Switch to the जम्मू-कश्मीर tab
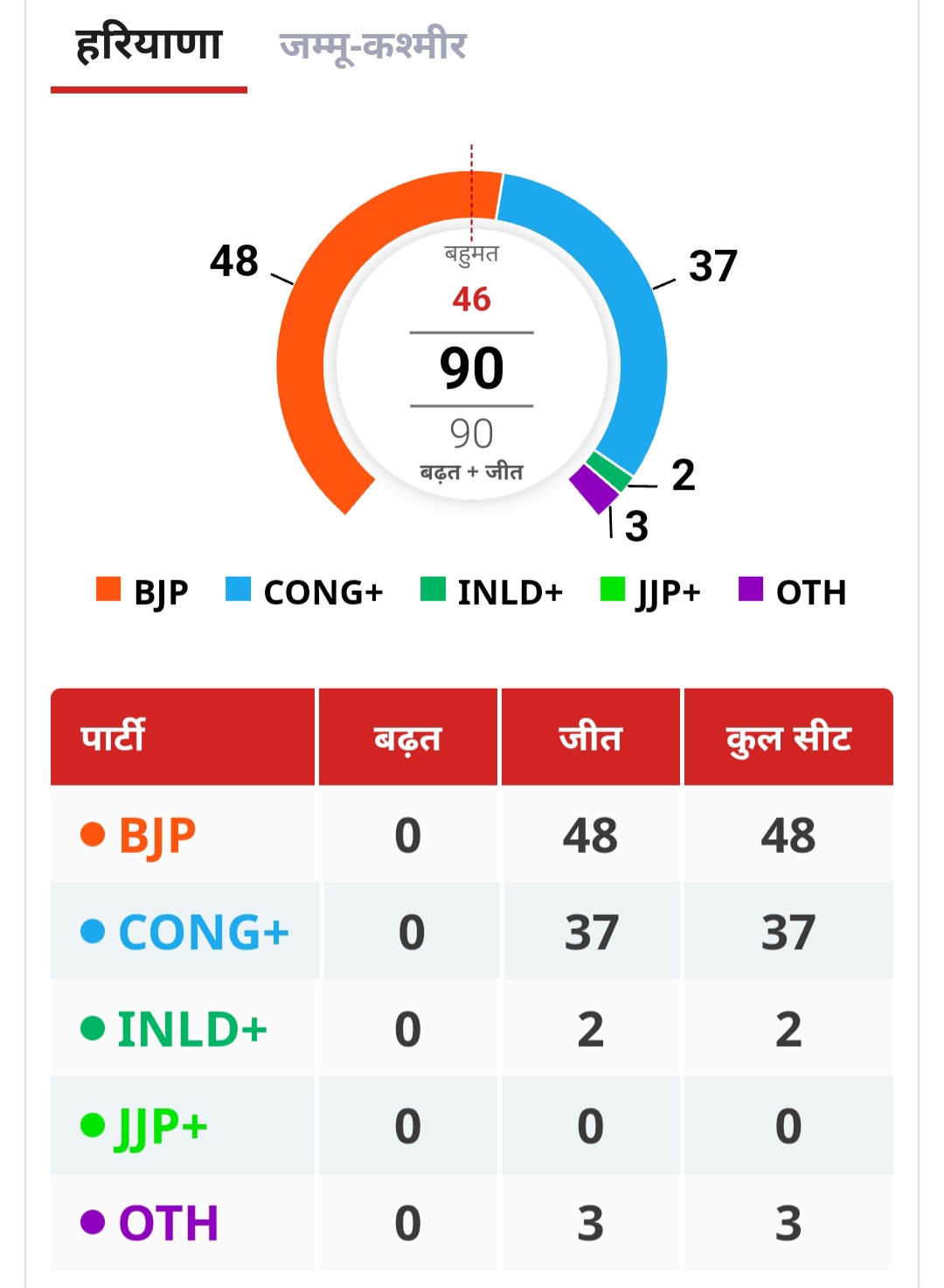The image size is (944, 1288). pos(372,45)
